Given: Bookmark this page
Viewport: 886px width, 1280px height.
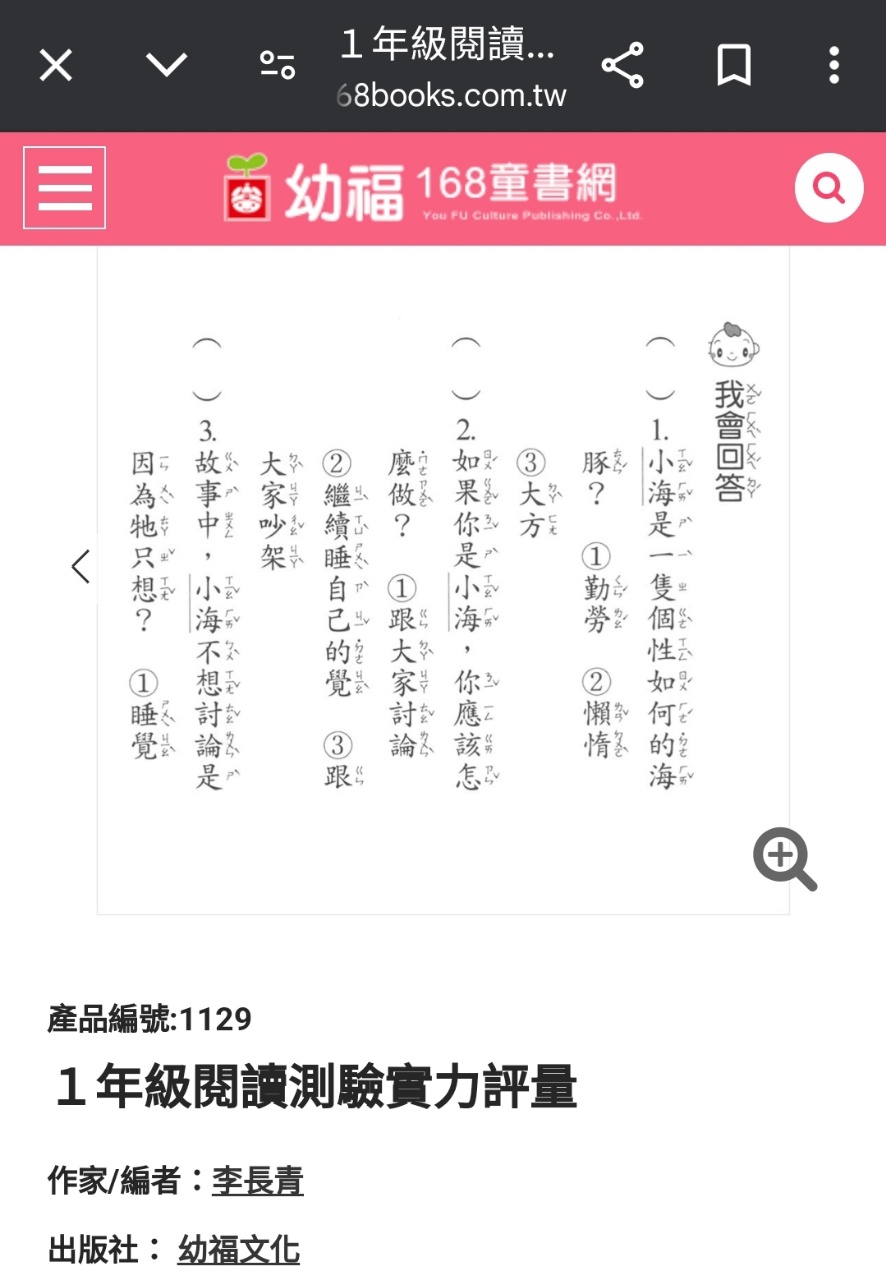Looking at the screenshot, I should tap(734, 66).
